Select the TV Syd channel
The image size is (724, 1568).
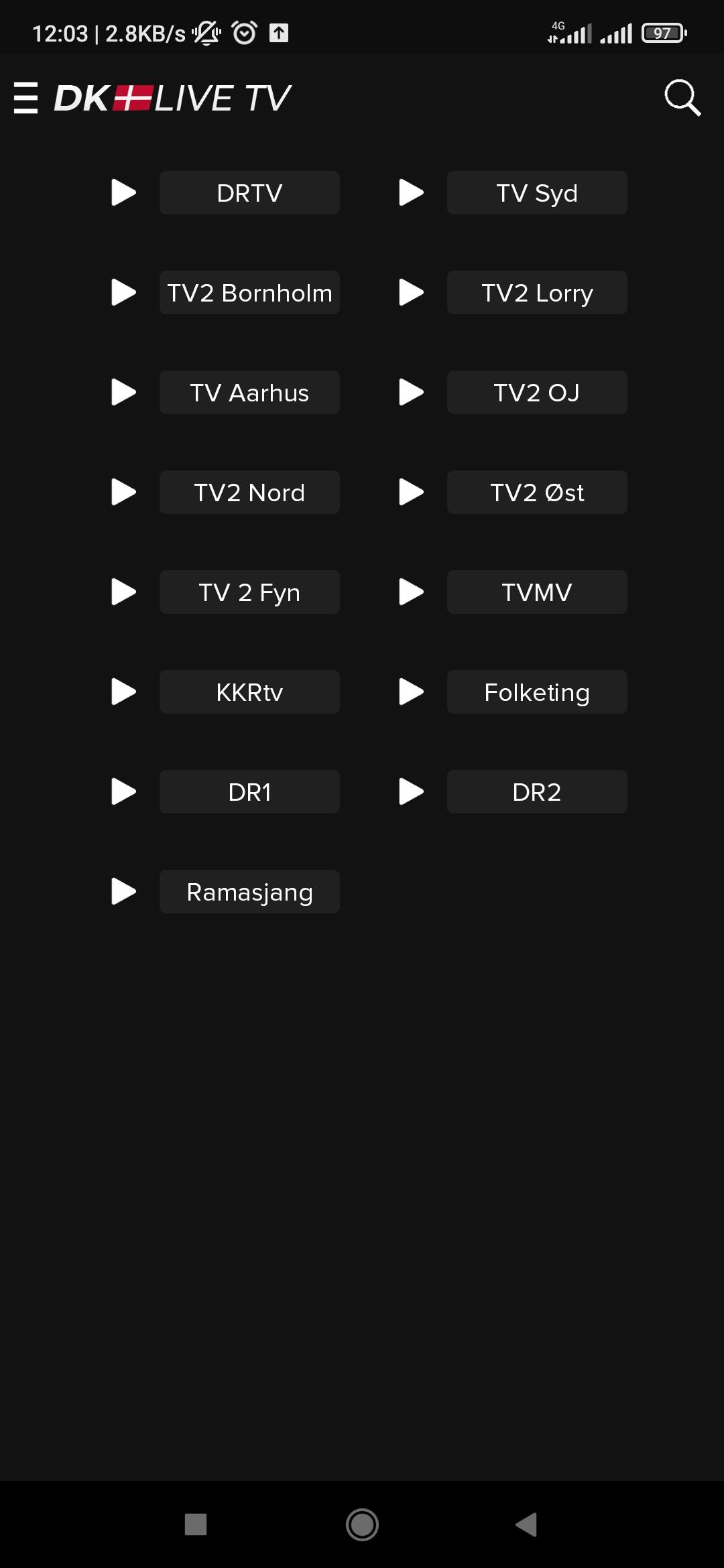[x=536, y=193]
